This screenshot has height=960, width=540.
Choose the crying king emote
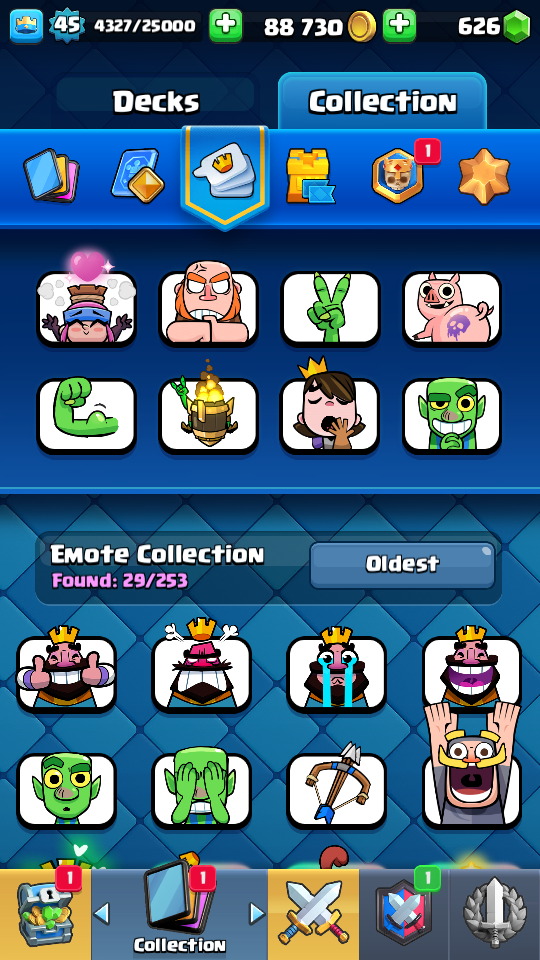pos(337,671)
